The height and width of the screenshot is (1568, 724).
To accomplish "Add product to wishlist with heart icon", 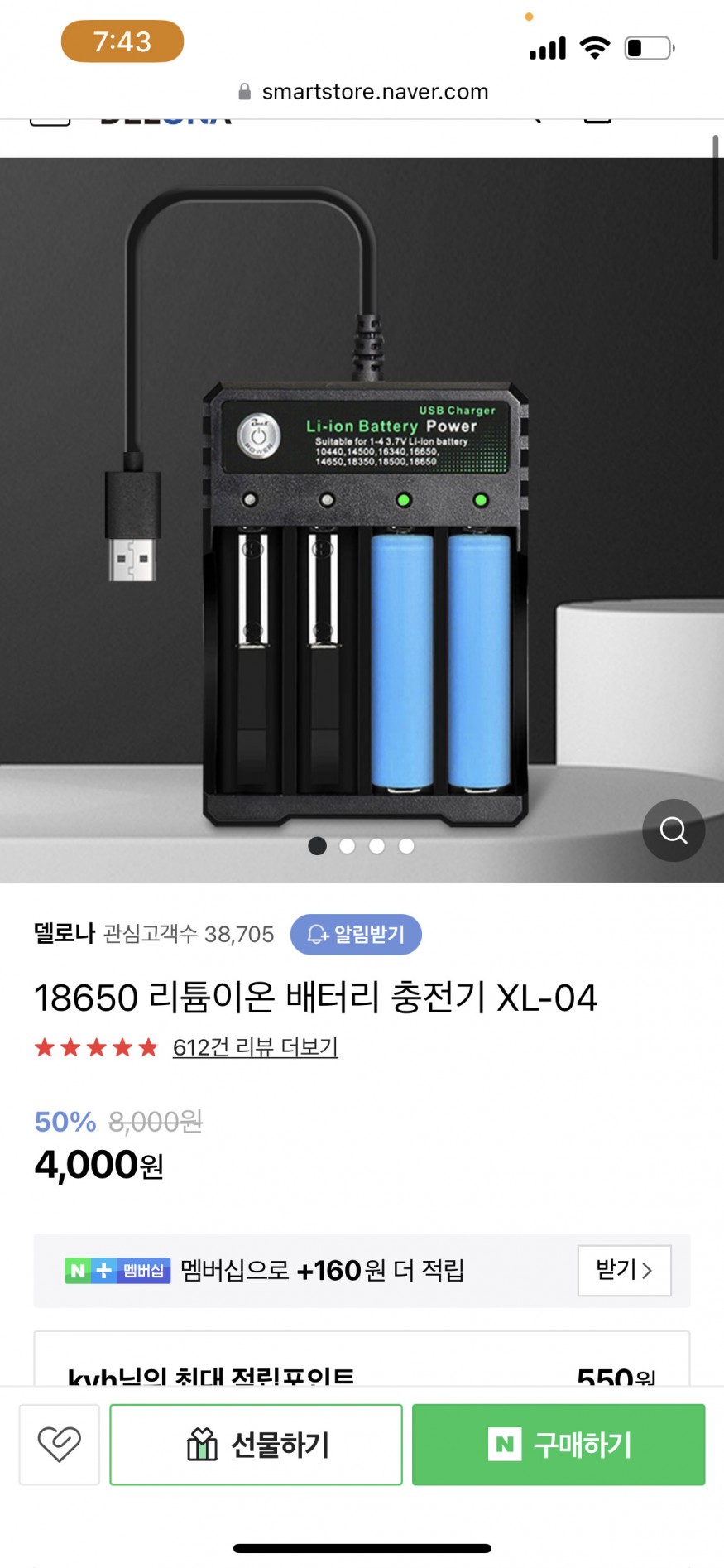I will point(60,1445).
